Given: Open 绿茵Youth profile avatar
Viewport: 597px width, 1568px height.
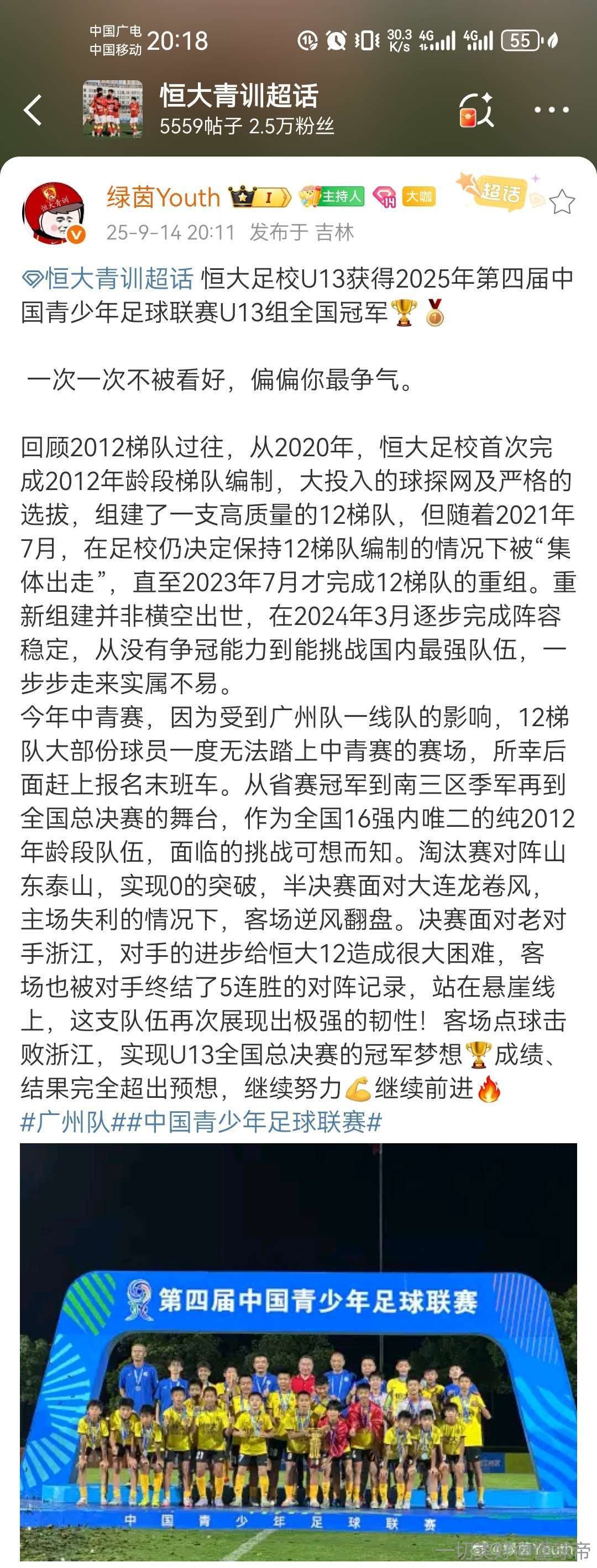Looking at the screenshot, I should [x=54, y=212].
